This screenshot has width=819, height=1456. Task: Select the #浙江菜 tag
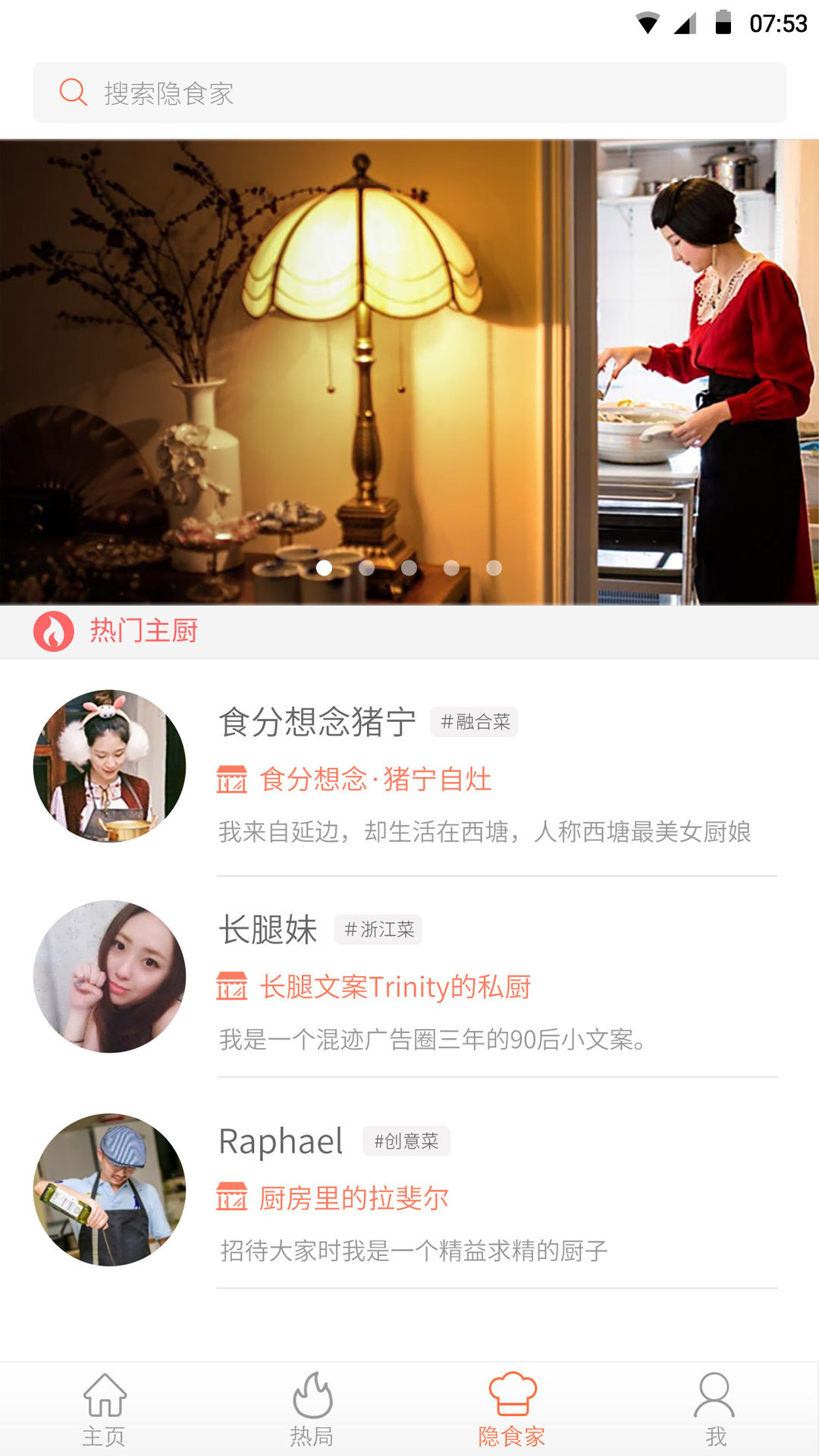pyautogui.click(x=378, y=930)
